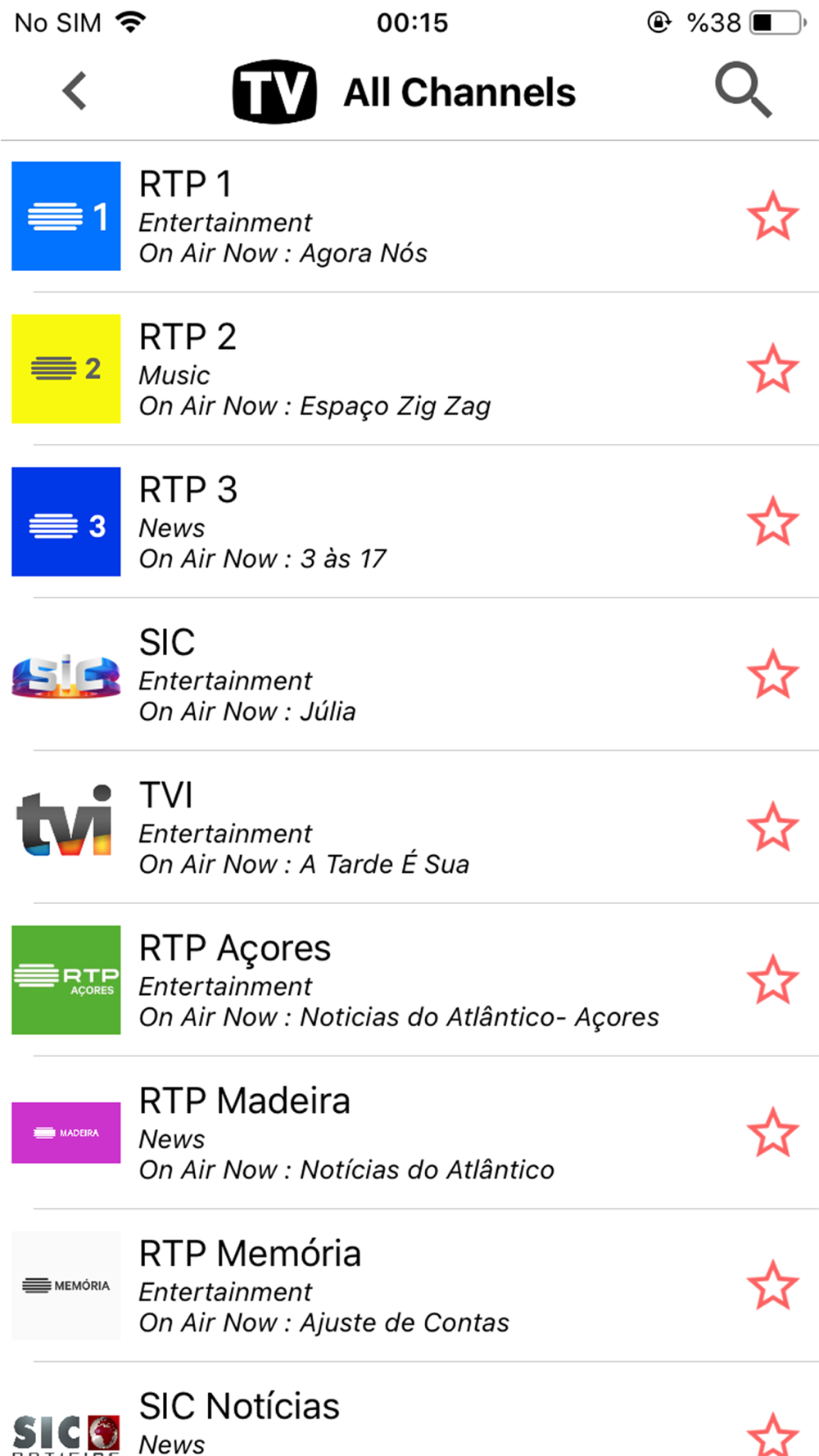Star RTP 2 as favorite
Image resolution: width=819 pixels, height=1456 pixels.
pyautogui.click(x=772, y=369)
